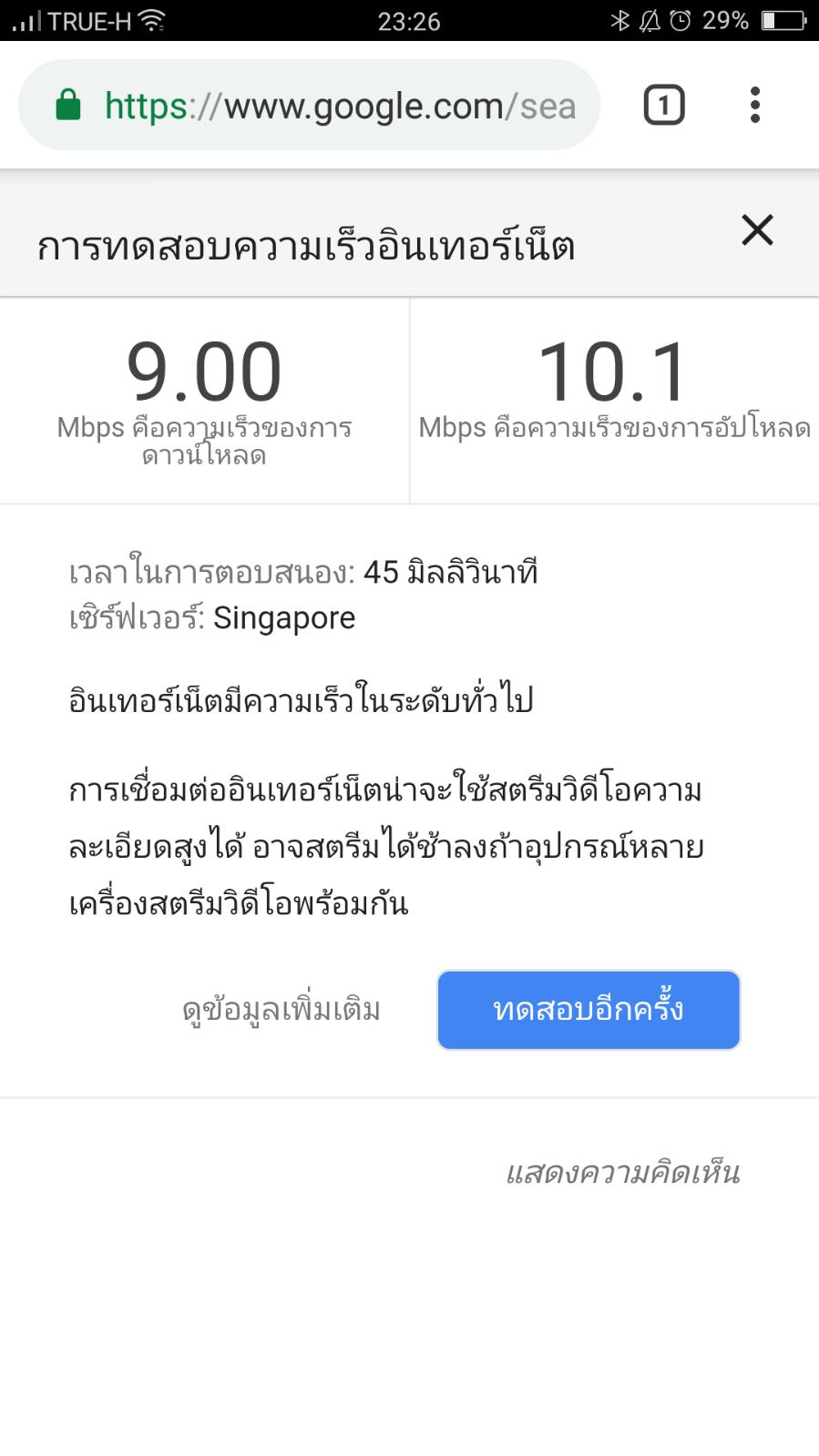The image size is (819, 1456).
Task: Tap the Chrome address bar URL
Action: [310, 106]
